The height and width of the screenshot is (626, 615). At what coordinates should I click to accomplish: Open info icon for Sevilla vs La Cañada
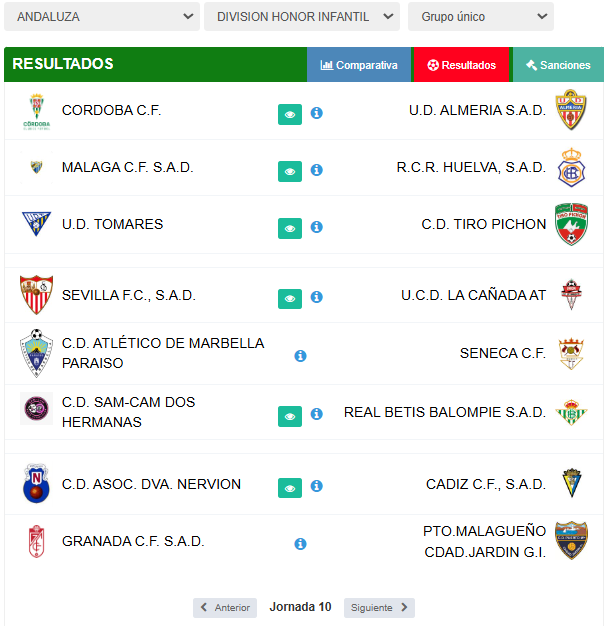[x=317, y=297]
